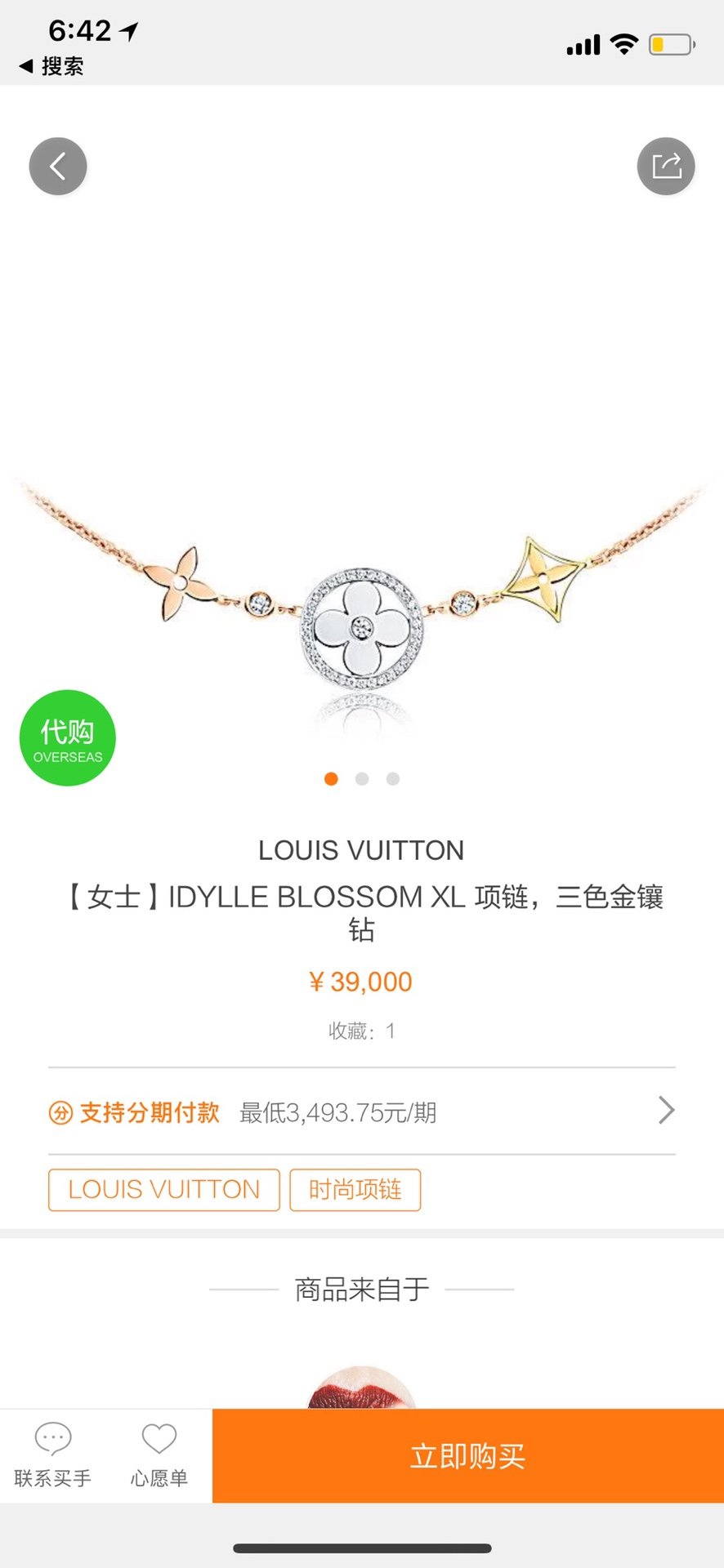
Task: Open installment payment details (支持分期付款)
Action: tap(362, 1111)
